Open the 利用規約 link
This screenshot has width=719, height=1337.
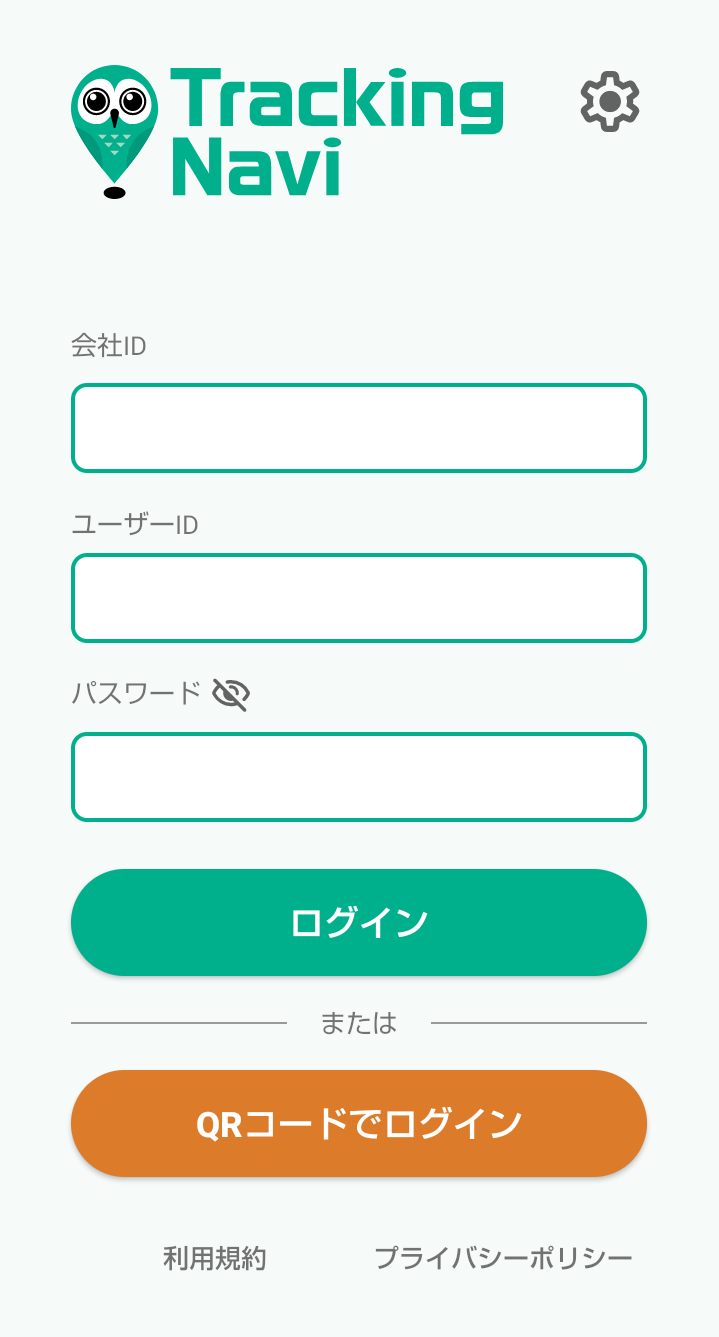(215, 1258)
